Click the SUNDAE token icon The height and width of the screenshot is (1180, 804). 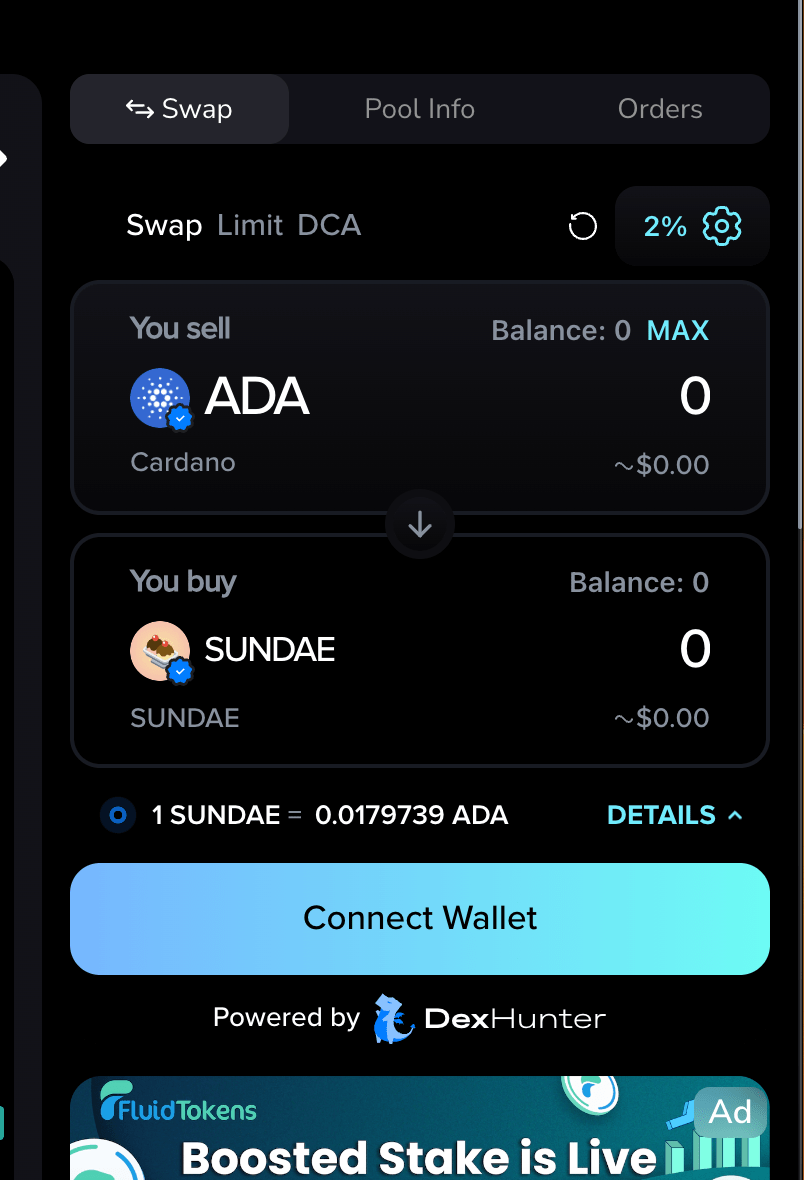pos(160,650)
